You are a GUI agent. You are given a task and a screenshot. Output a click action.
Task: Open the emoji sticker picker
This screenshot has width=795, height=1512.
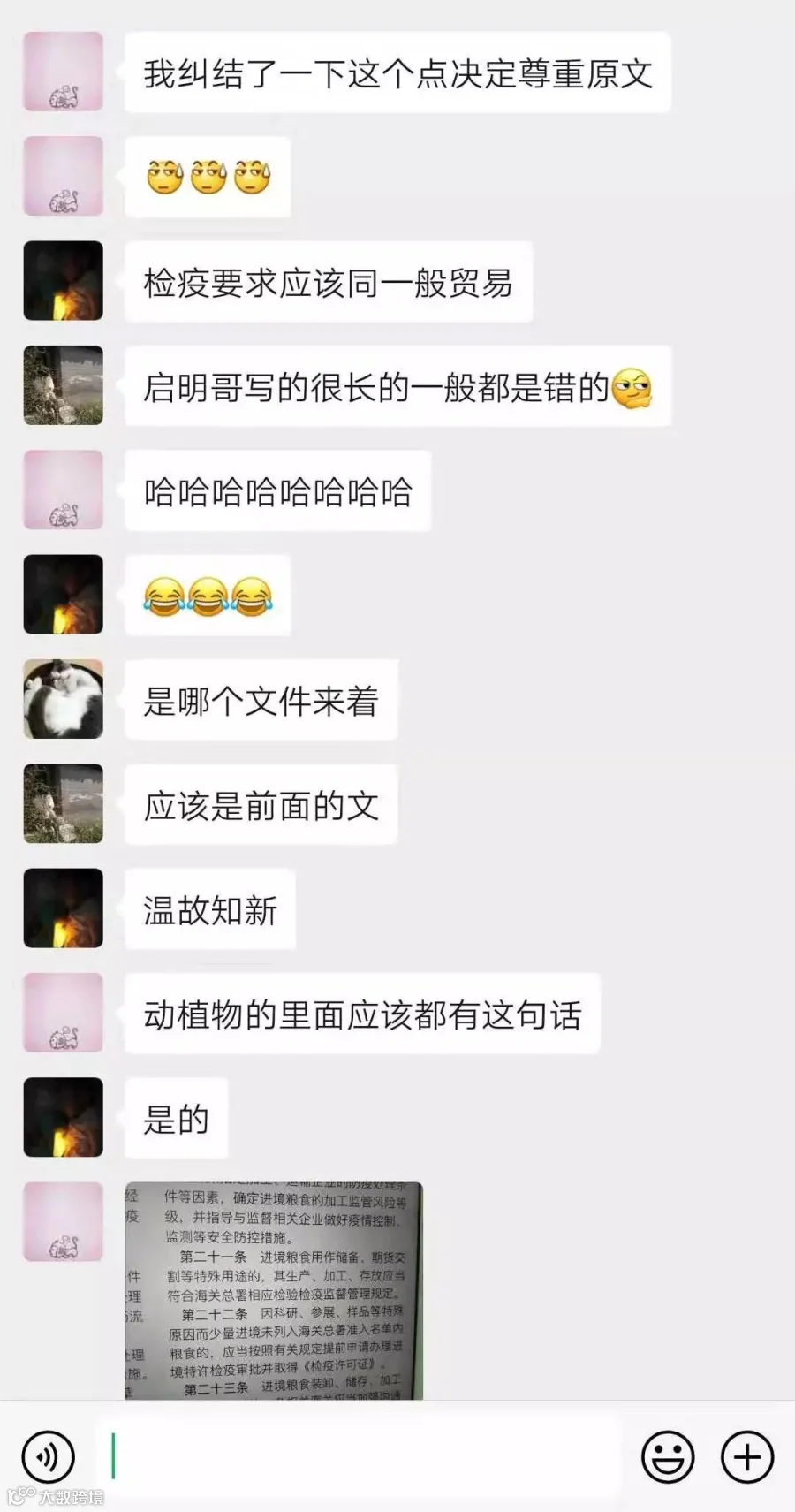point(668,1457)
